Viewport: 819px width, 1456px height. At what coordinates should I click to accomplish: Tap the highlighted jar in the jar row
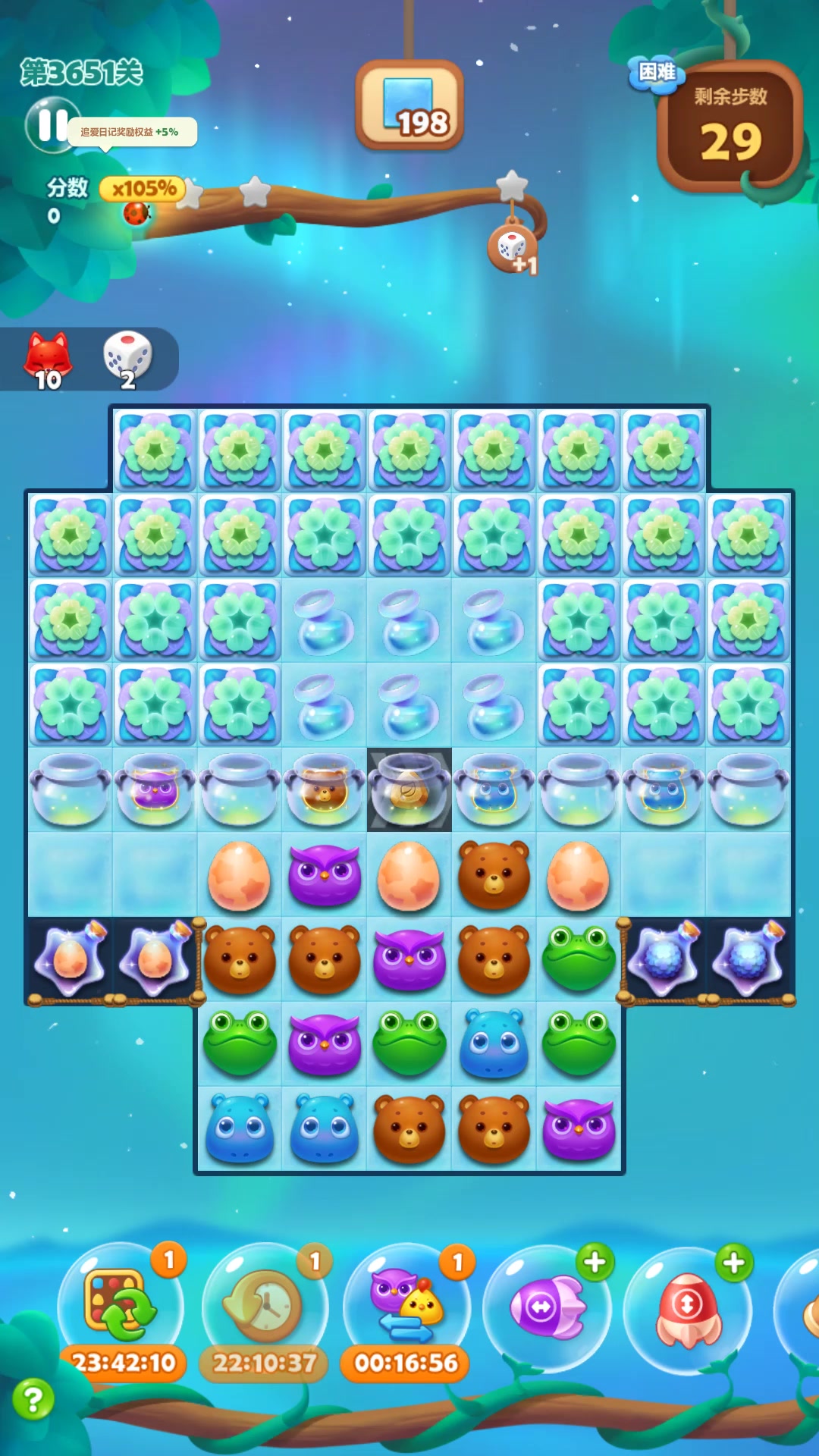pyautogui.click(x=409, y=790)
